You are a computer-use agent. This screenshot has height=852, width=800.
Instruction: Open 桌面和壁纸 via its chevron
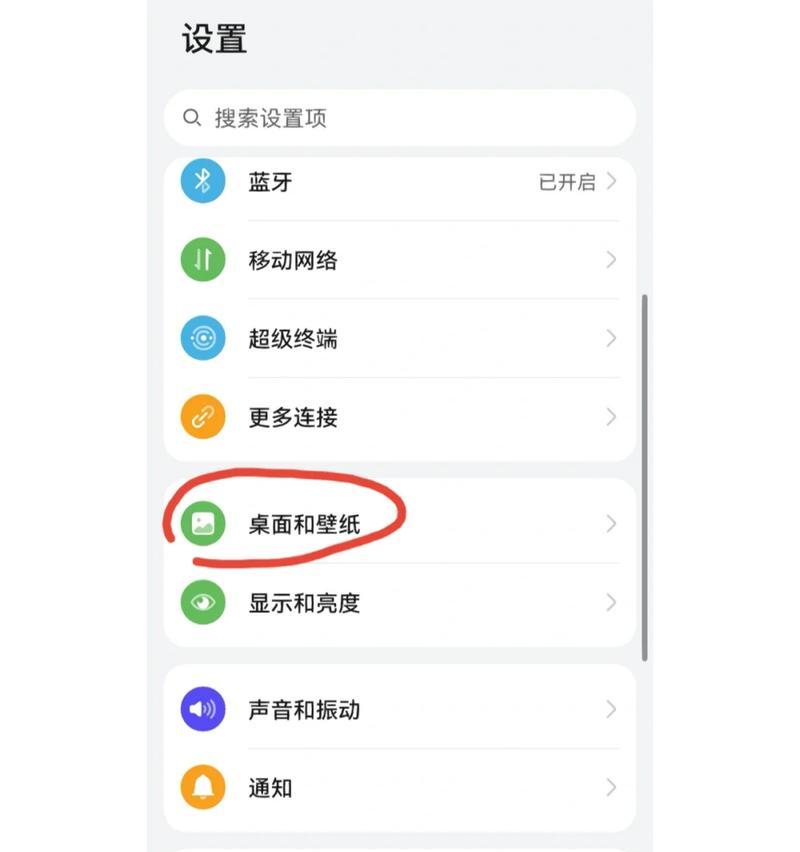(x=612, y=523)
